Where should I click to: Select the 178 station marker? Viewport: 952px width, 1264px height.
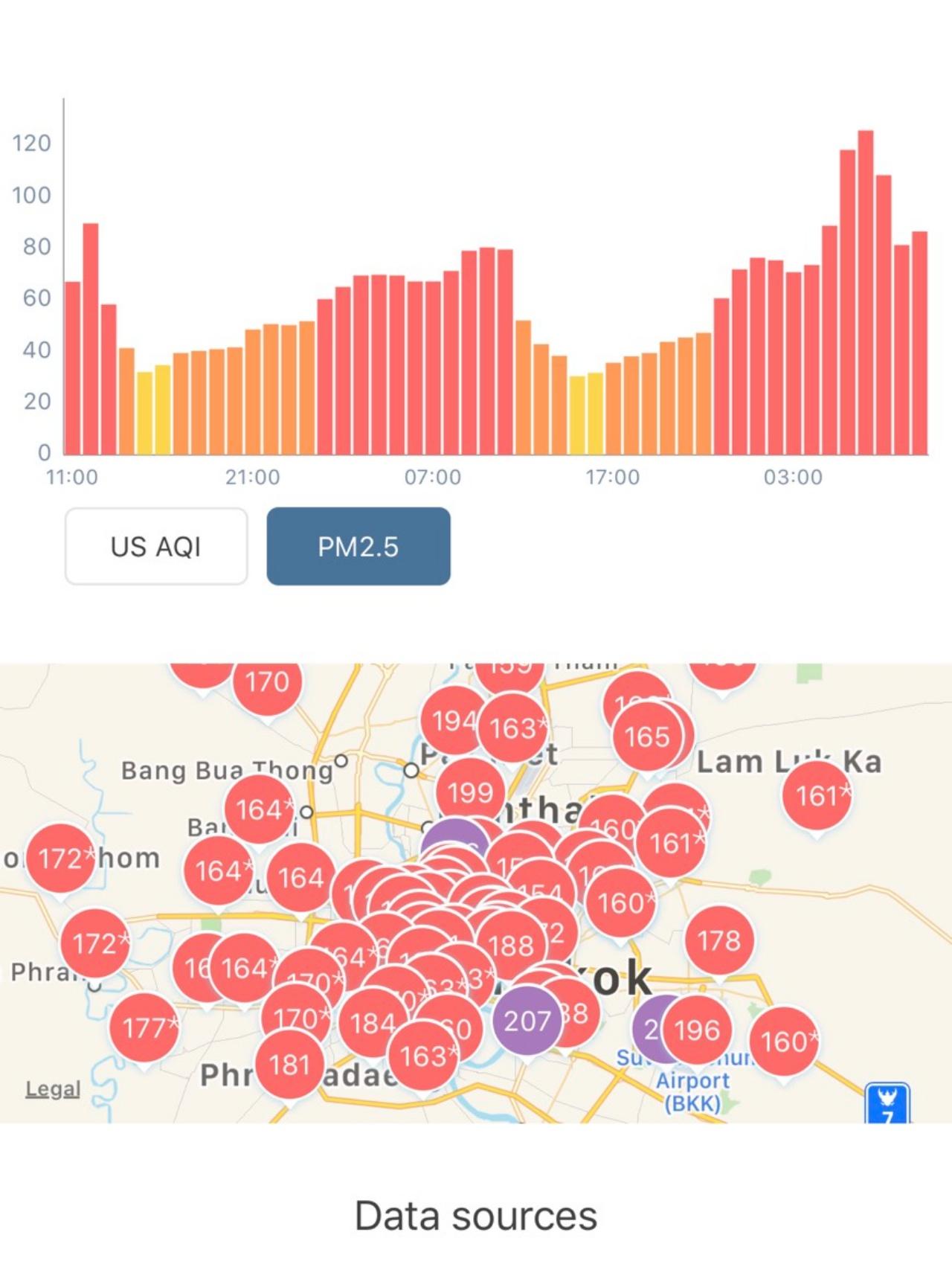pos(719,940)
